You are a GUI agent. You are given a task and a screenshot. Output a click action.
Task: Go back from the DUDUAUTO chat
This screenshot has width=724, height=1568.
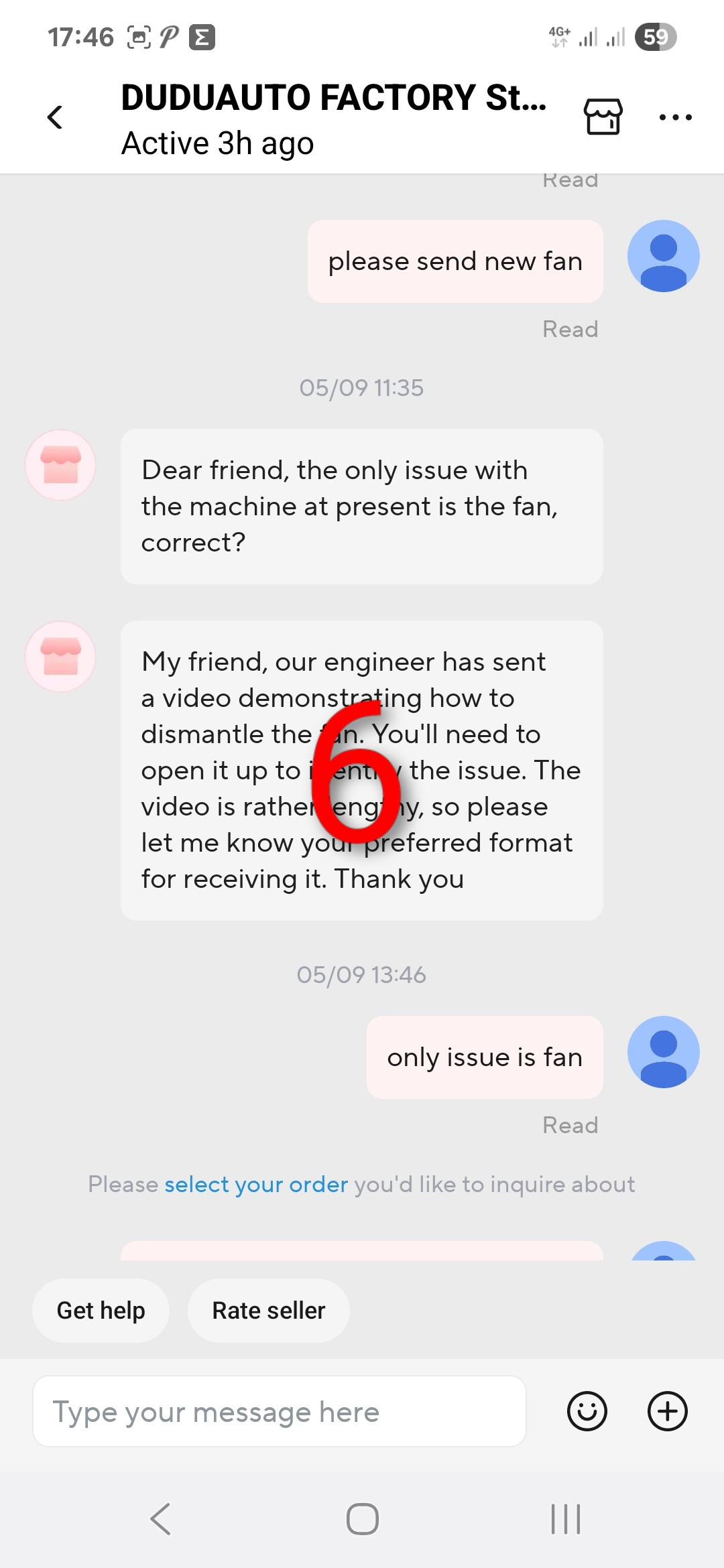point(55,117)
